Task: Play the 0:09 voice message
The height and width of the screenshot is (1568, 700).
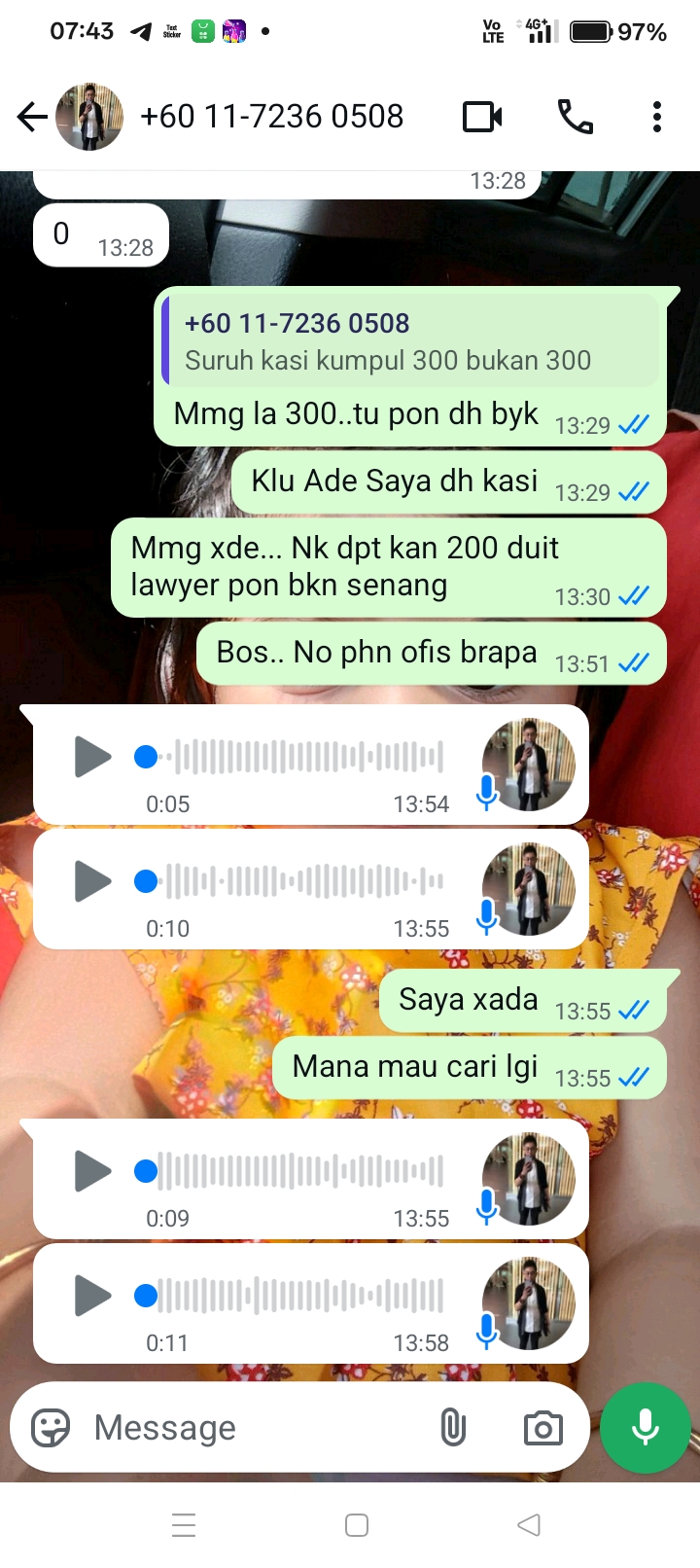Action: pyautogui.click(x=92, y=1171)
